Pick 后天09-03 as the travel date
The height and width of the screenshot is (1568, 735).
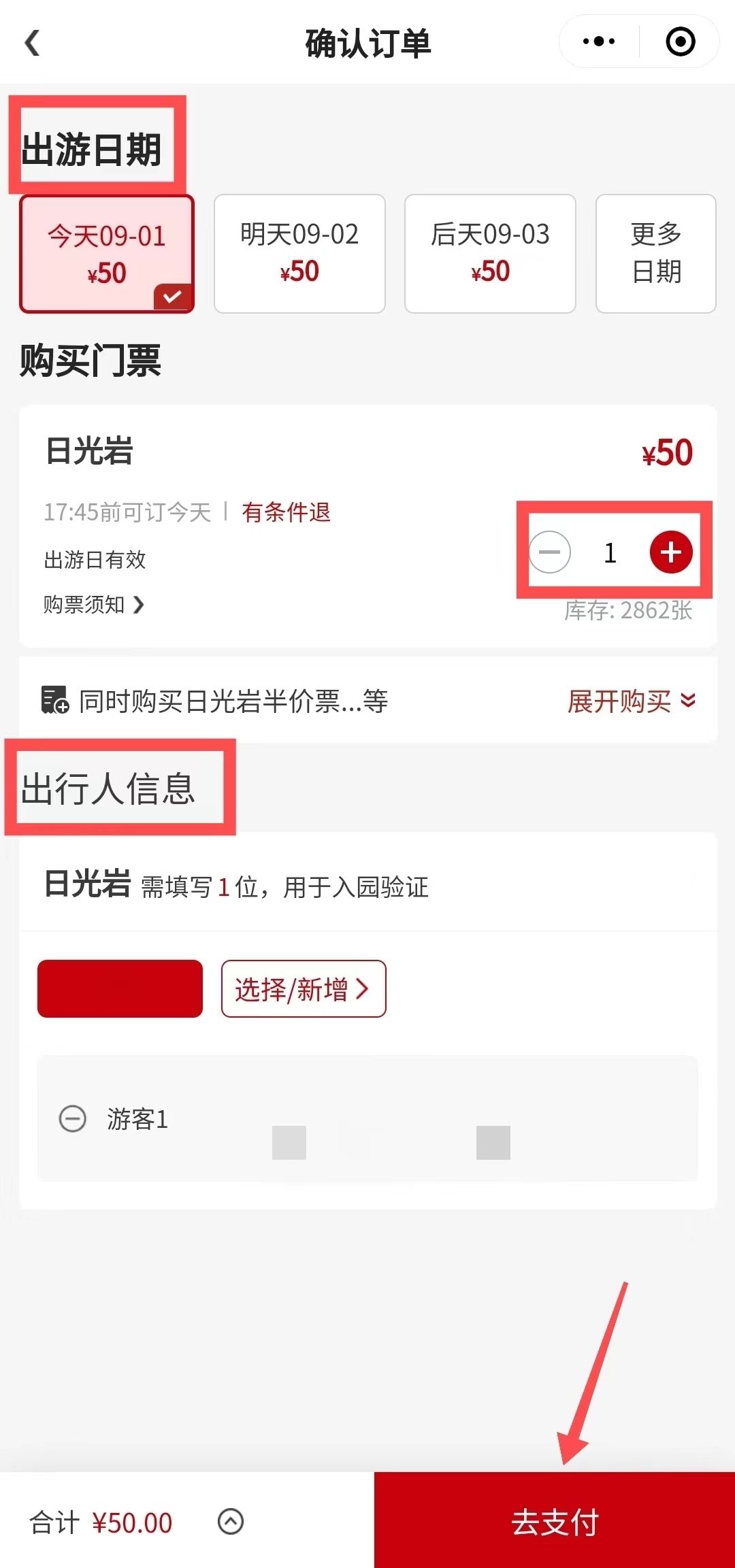click(490, 254)
